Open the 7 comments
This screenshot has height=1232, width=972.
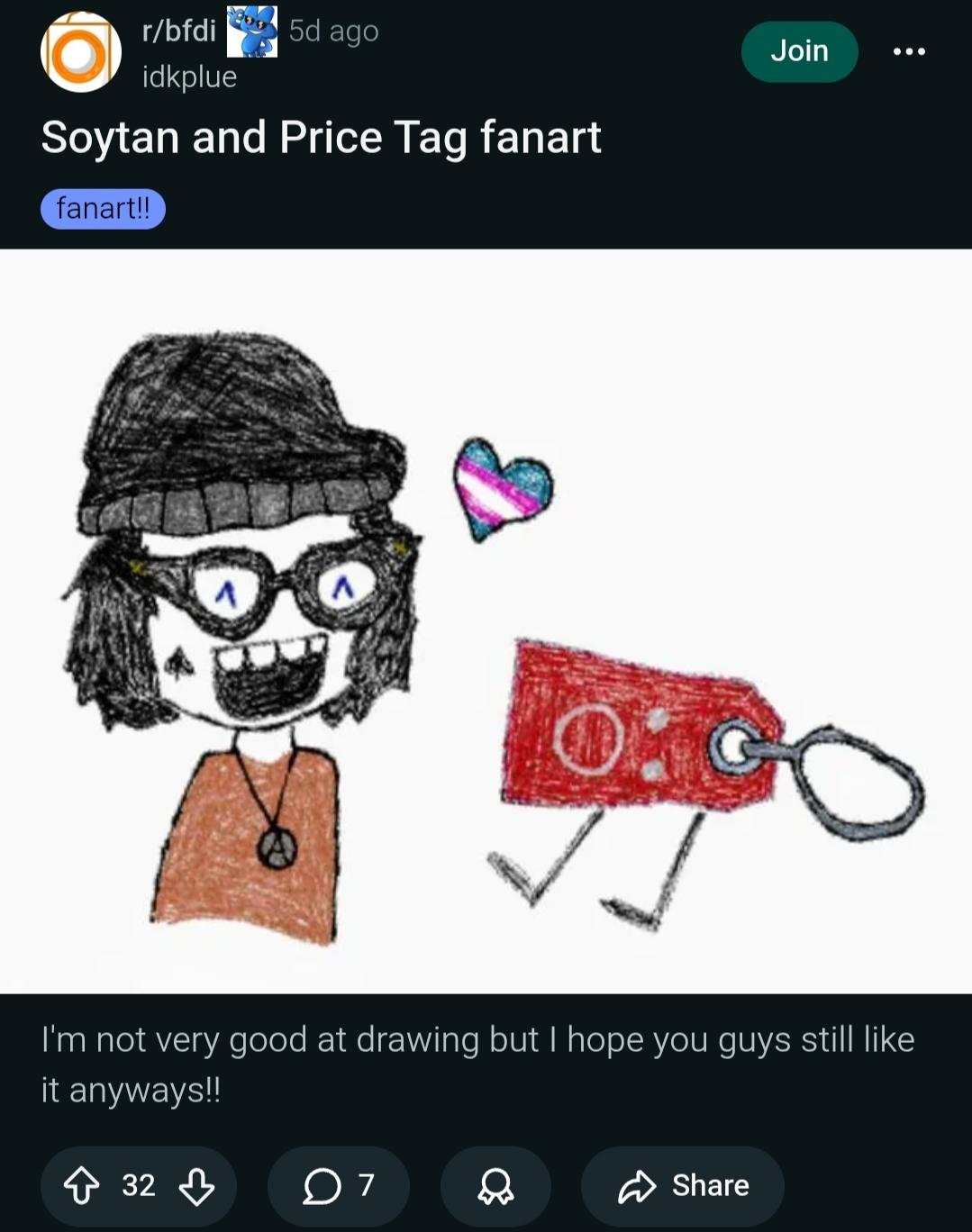[339, 1185]
